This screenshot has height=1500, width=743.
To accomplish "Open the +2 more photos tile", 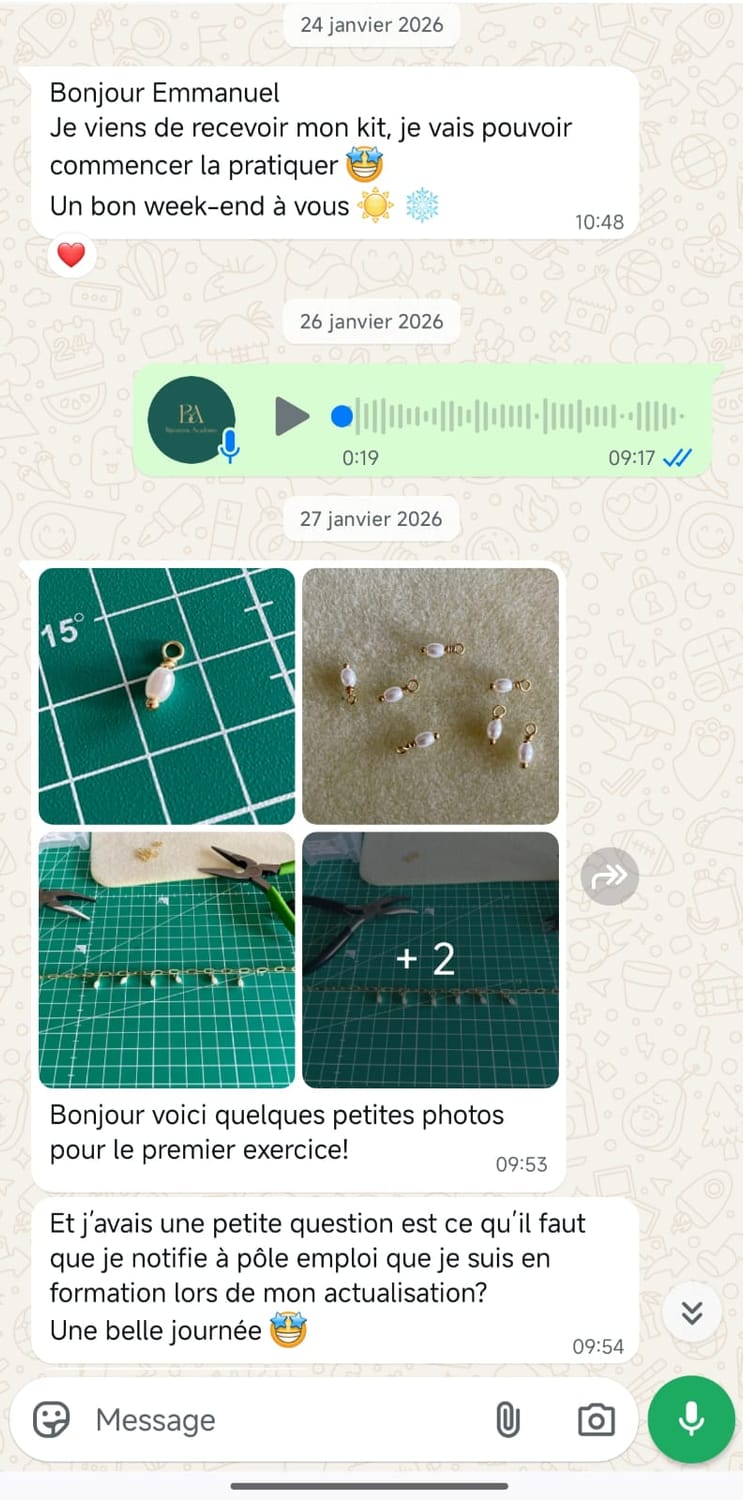I will point(430,960).
